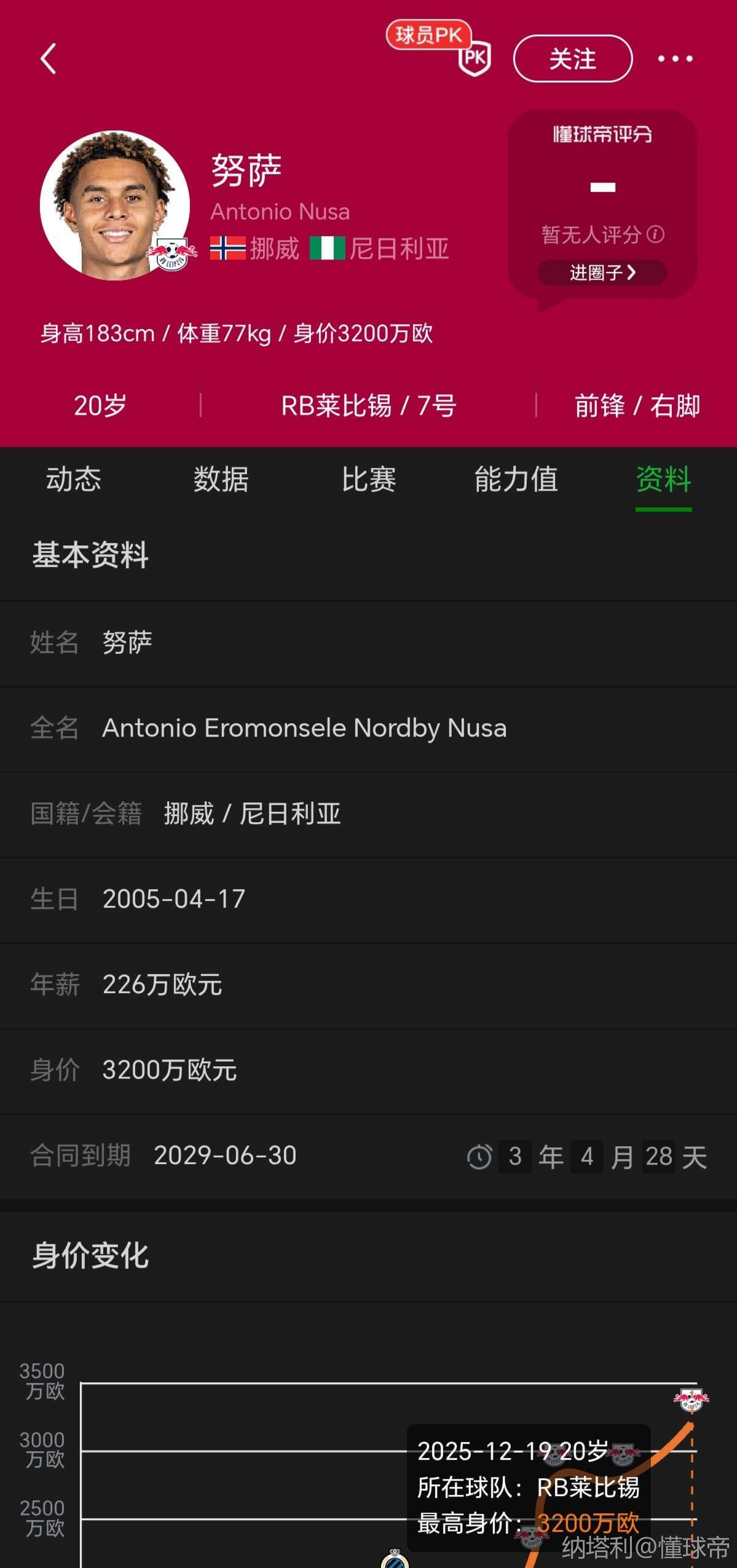
Task: Go back using the top-left arrow
Action: [x=48, y=59]
